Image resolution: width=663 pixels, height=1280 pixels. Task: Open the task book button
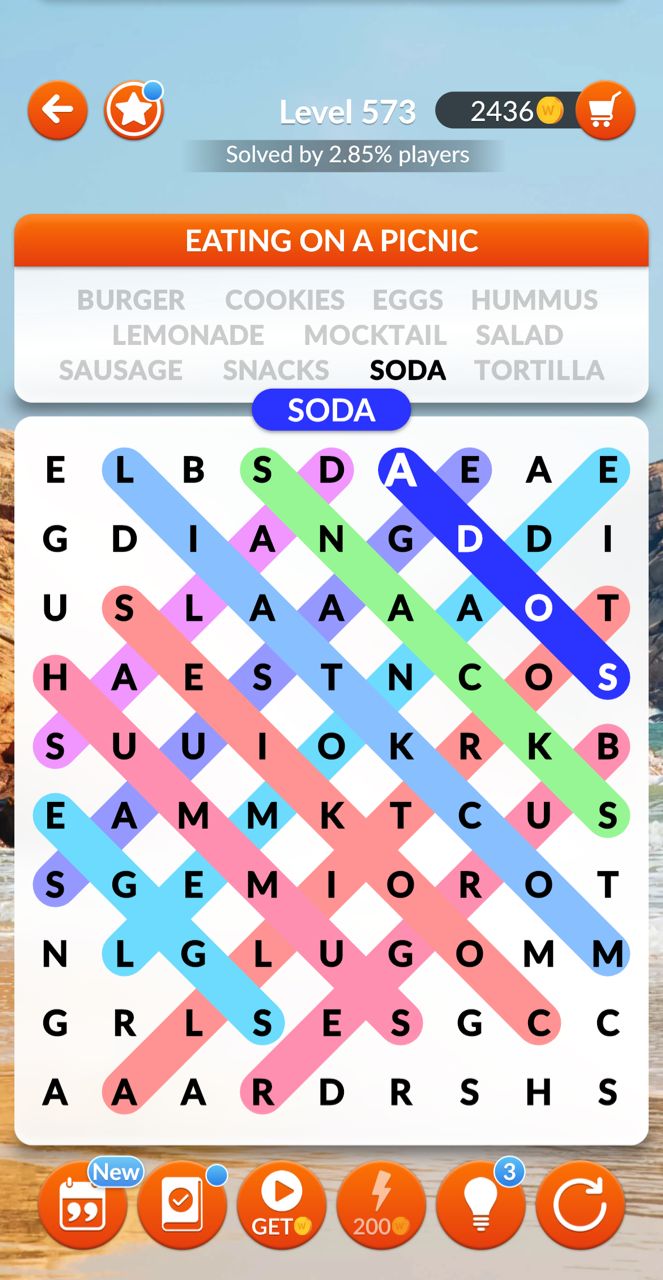click(x=181, y=1205)
